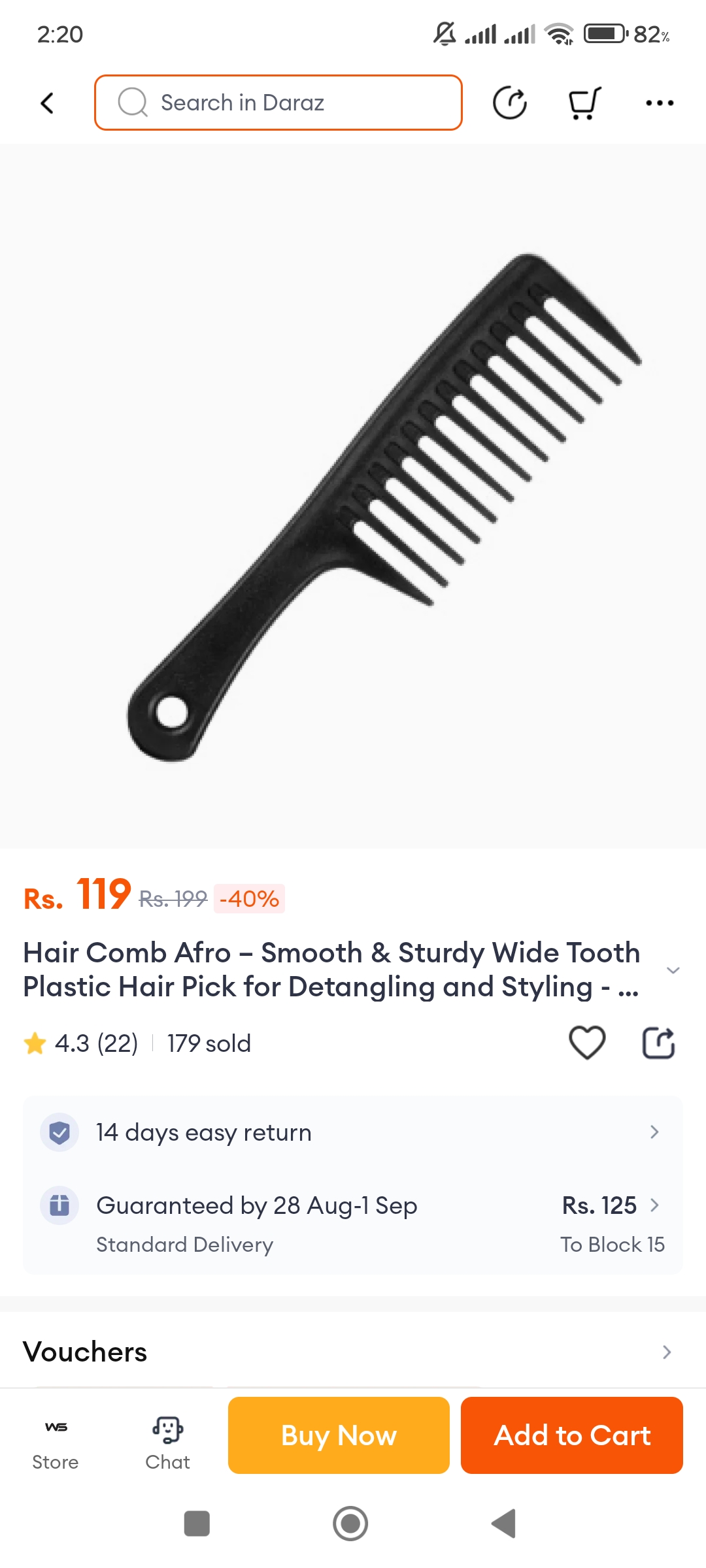The width and height of the screenshot is (706, 1568).
Task: Open the shopping cart
Action: [584, 103]
